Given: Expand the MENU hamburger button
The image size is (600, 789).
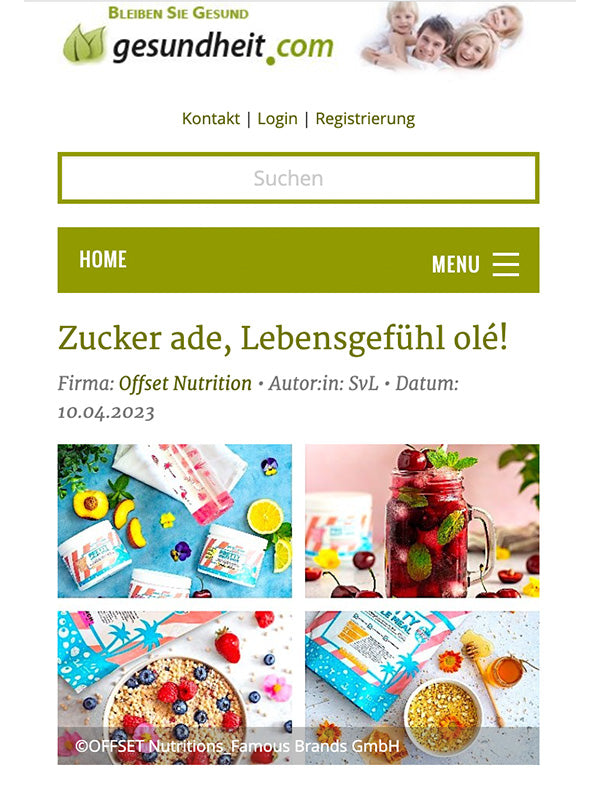Looking at the screenshot, I should [x=476, y=264].
